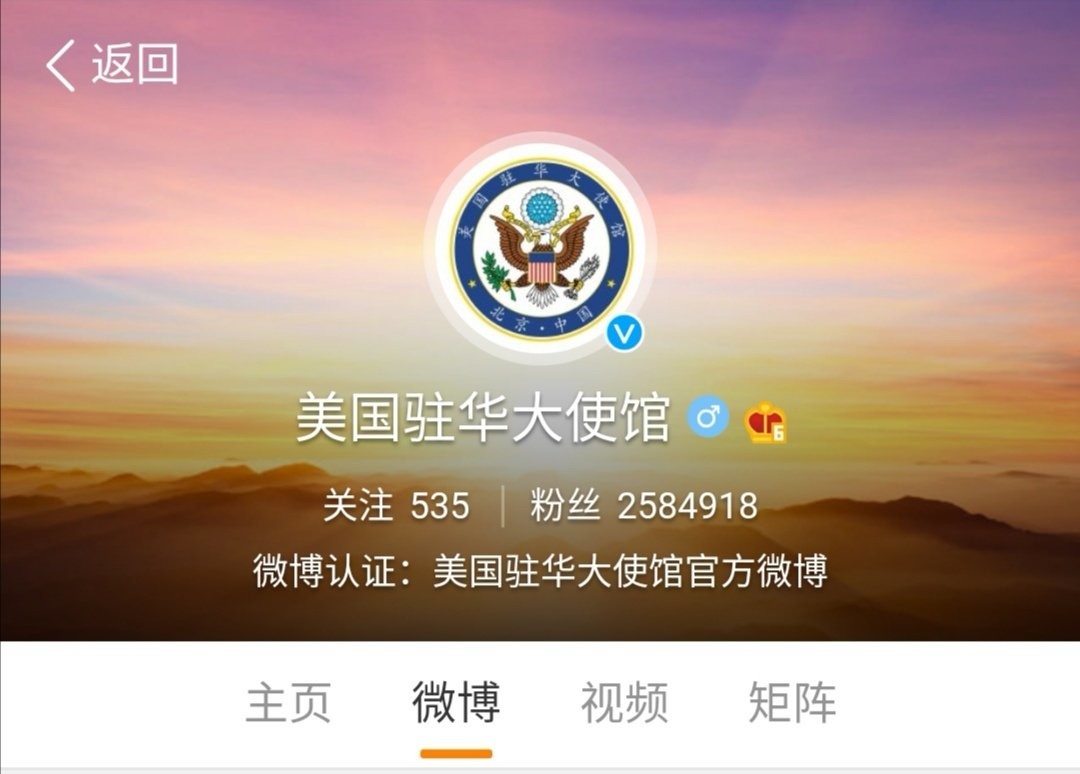Viewport: 1080px width, 774px height.
Task: Open the 矩阵 tab
Action: (x=792, y=702)
